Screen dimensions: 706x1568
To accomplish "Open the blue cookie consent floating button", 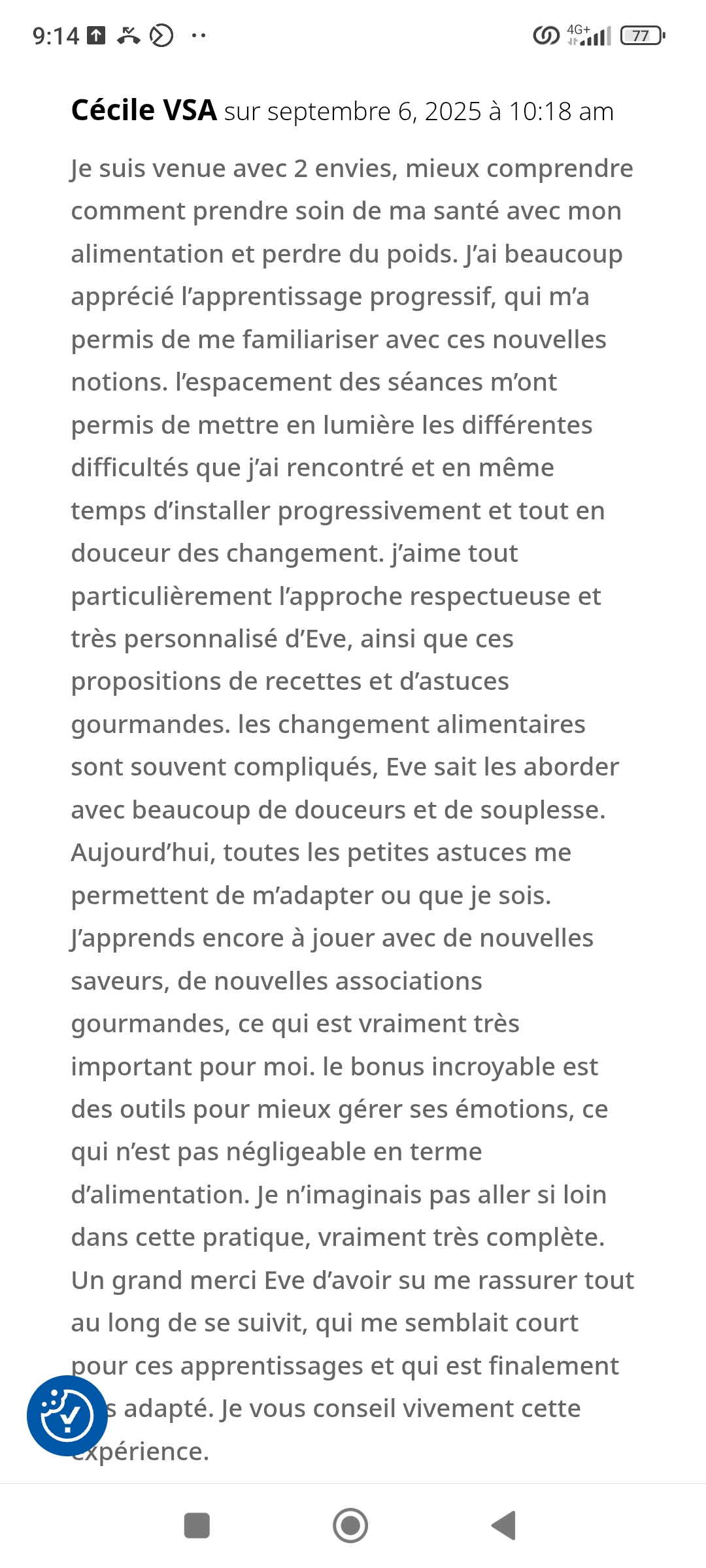I will pyautogui.click(x=67, y=1416).
